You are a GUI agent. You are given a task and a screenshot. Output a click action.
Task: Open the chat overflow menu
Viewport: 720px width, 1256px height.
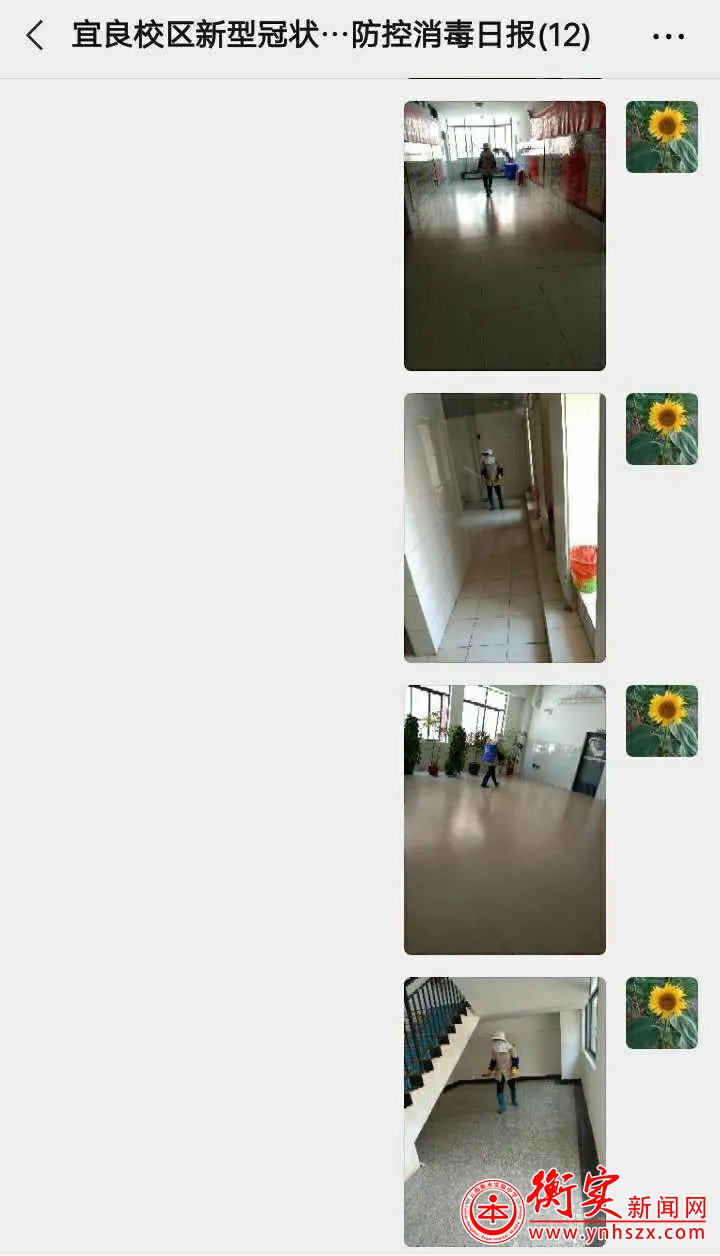(668, 37)
